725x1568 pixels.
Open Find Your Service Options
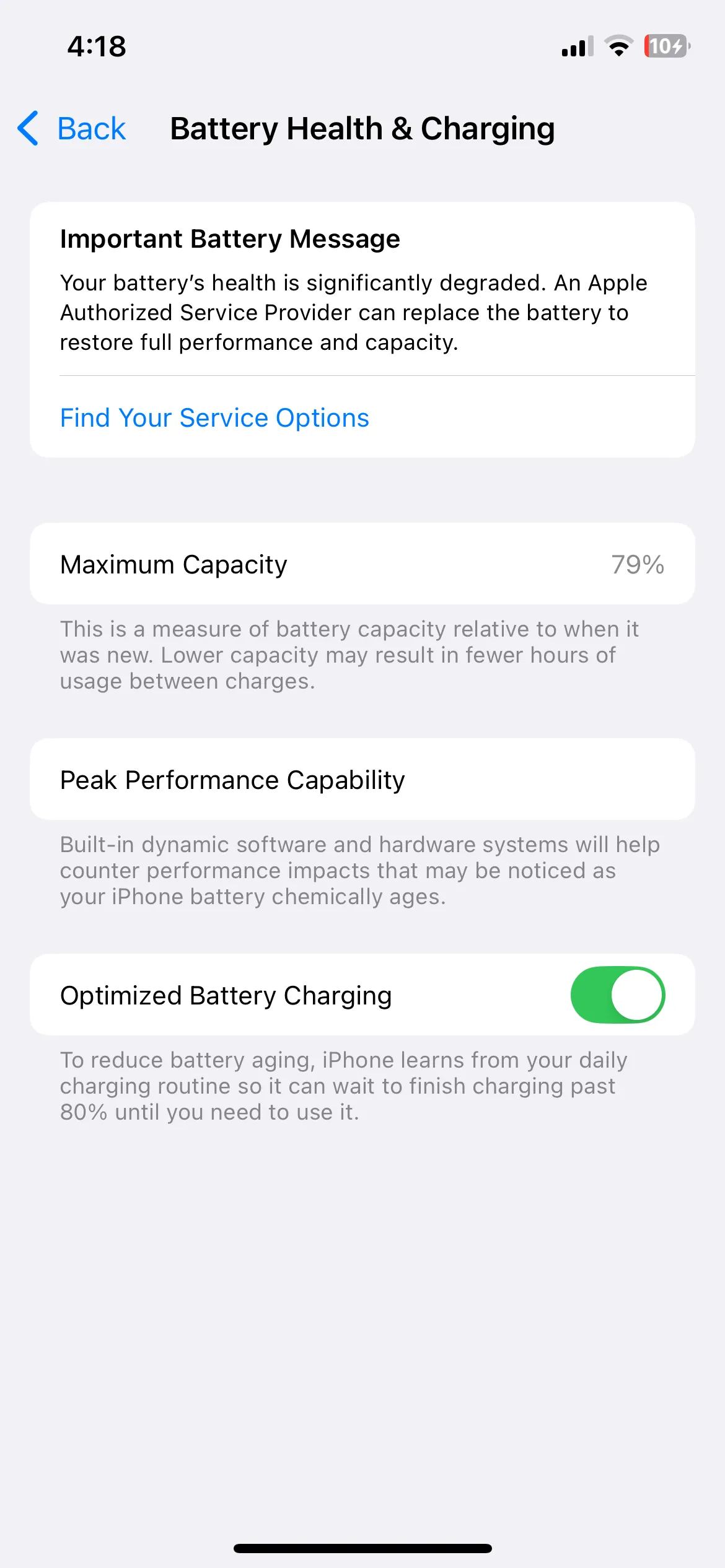coord(214,417)
